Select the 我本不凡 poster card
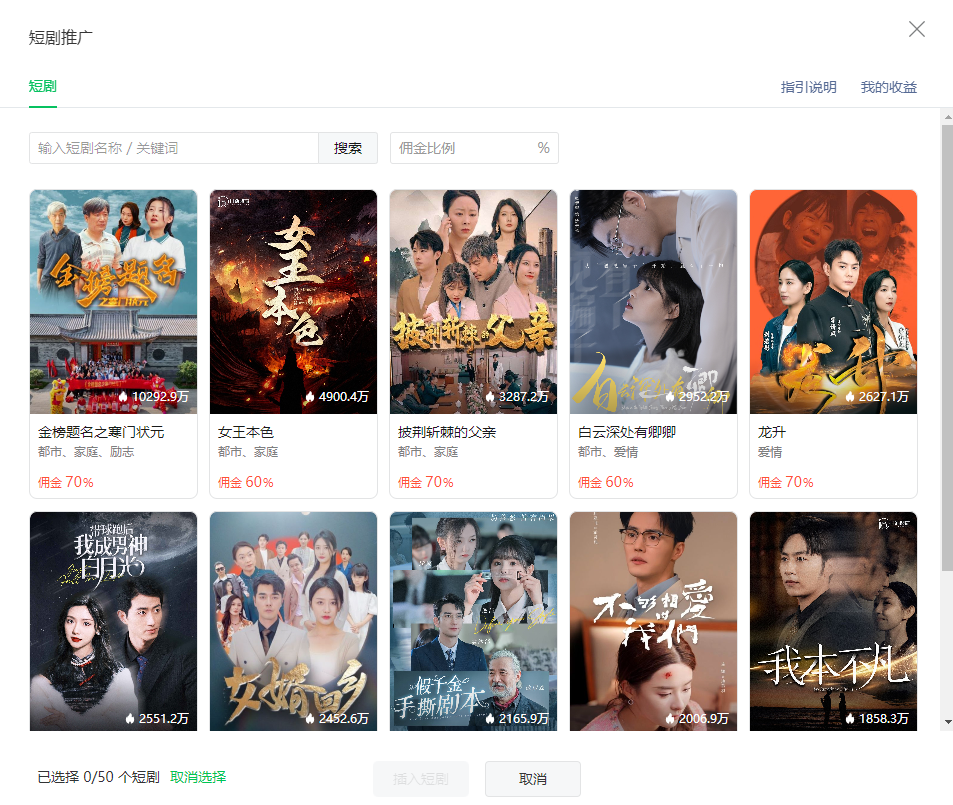 point(833,620)
